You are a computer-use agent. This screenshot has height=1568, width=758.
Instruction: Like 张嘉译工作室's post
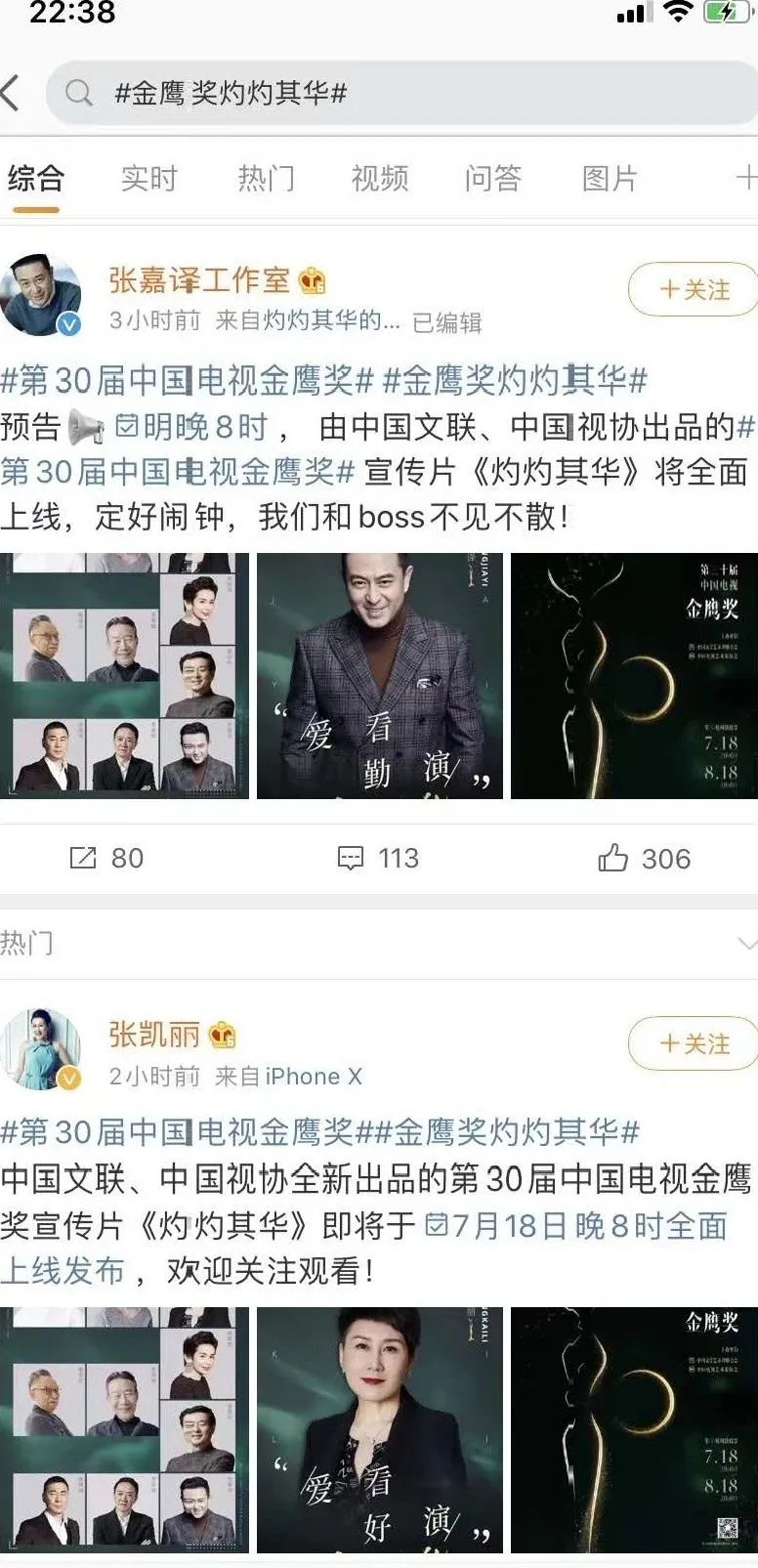(644, 858)
